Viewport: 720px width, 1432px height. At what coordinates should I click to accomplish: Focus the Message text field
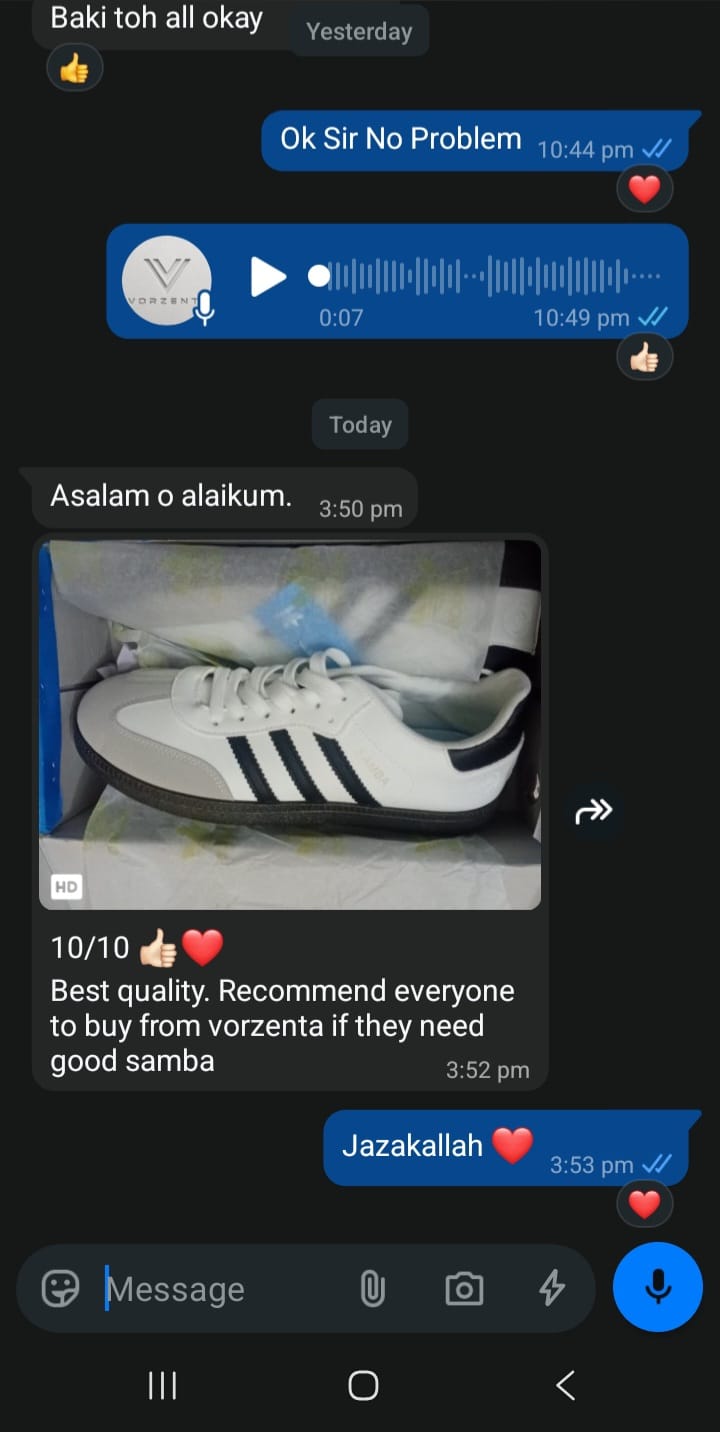(x=225, y=1289)
